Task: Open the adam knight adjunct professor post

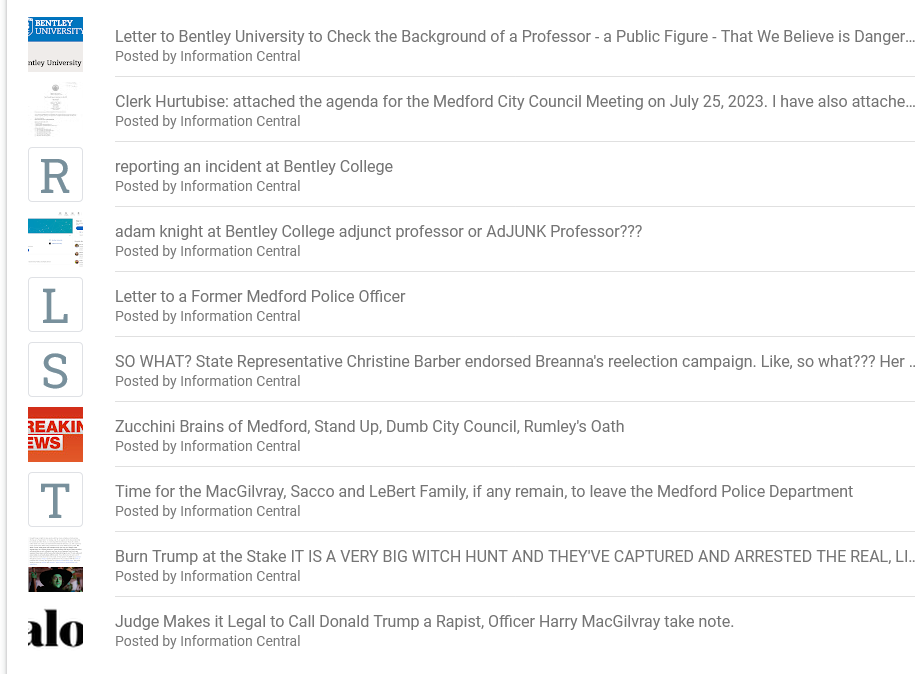Action: point(378,232)
